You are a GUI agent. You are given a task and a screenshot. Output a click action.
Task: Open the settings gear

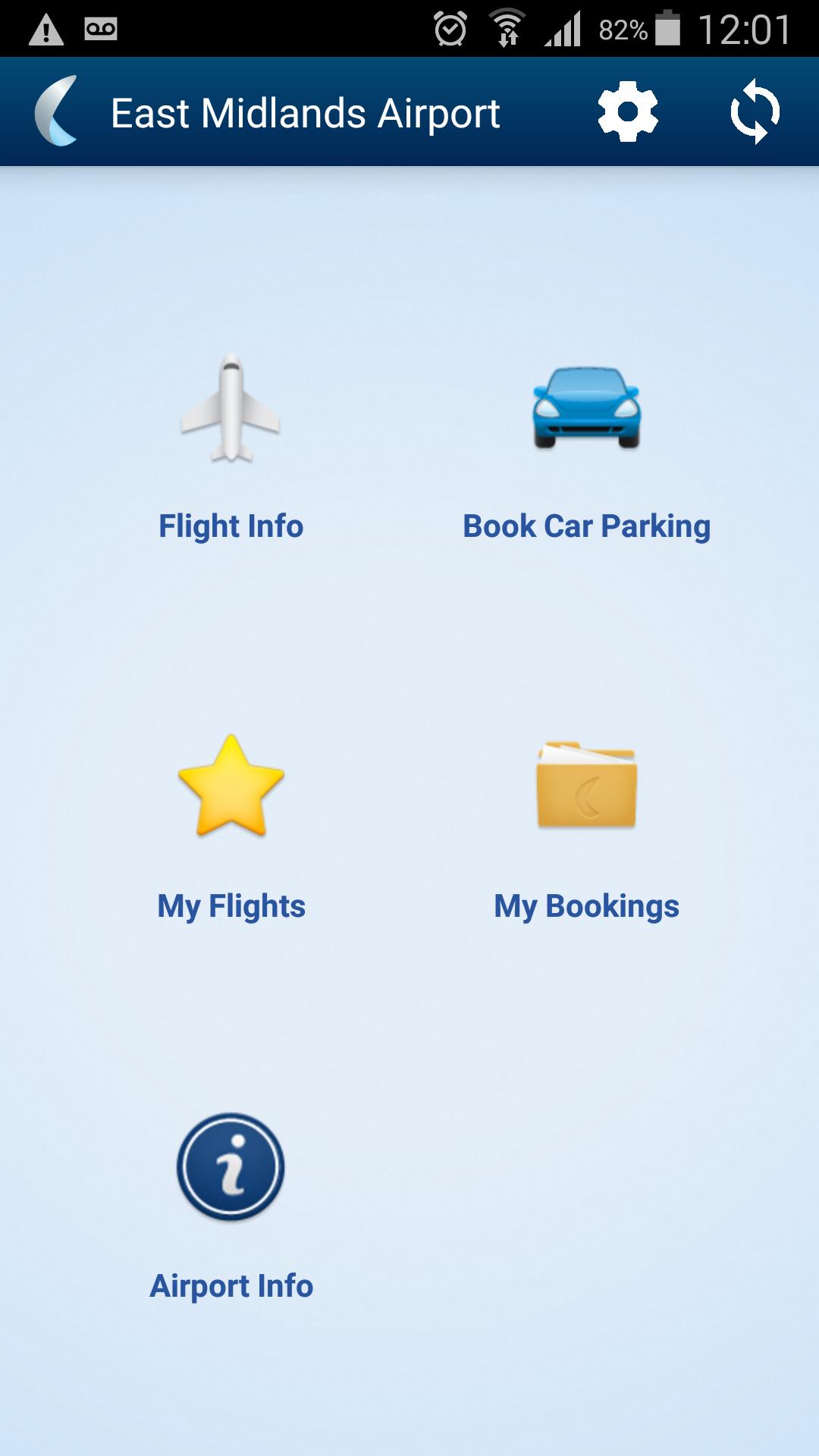point(627,112)
